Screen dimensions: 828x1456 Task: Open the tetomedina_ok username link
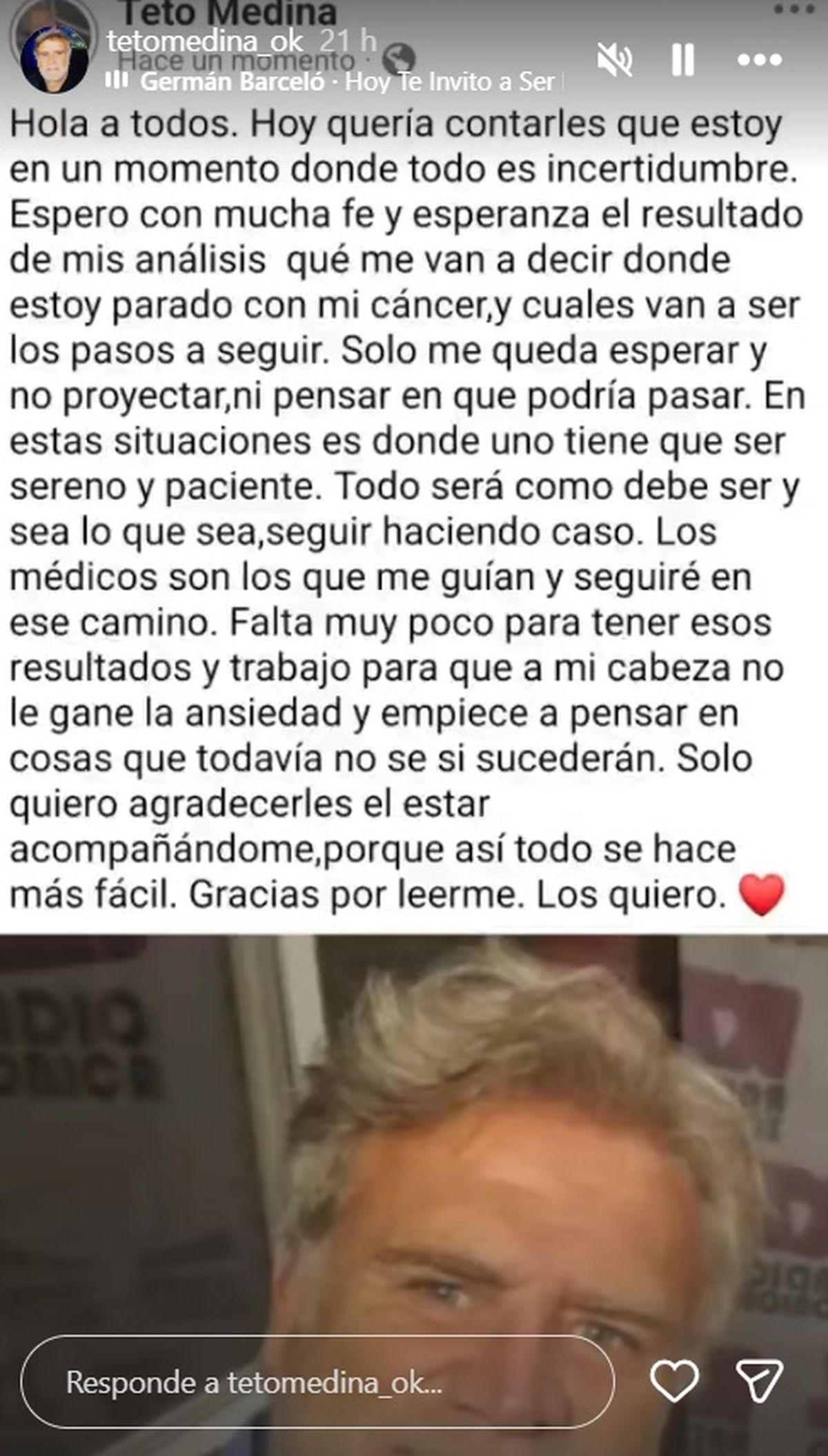click(x=206, y=41)
